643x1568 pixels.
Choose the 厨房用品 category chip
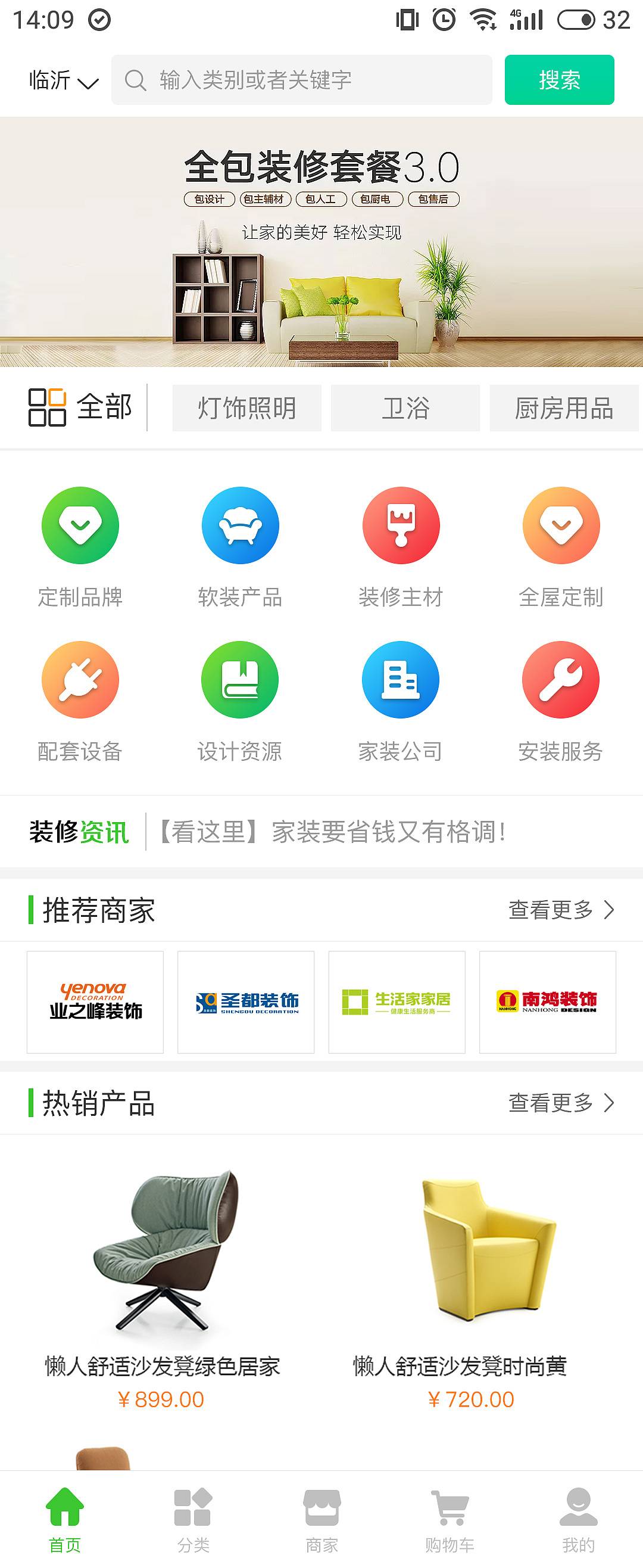563,408
